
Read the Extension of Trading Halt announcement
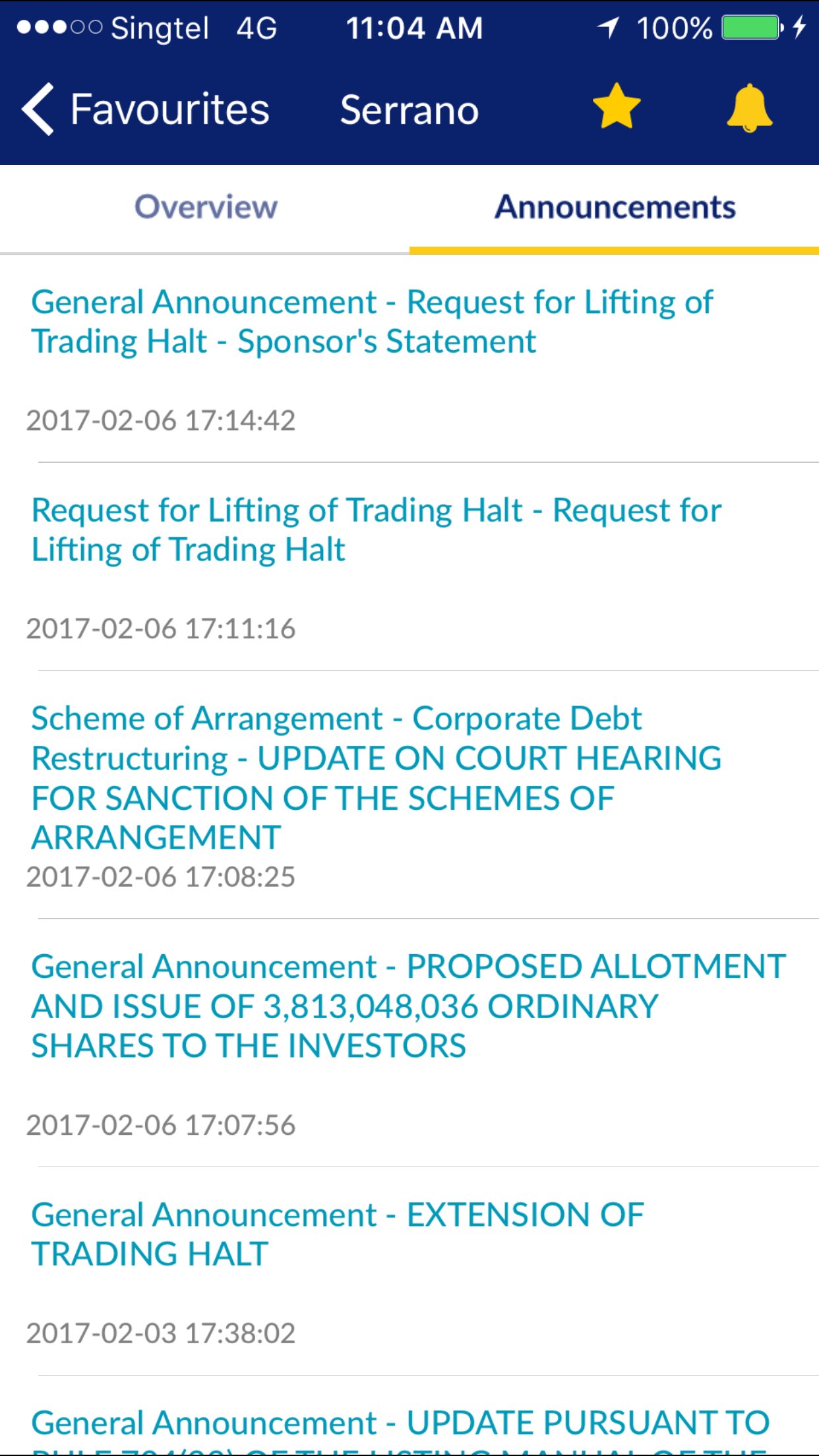[338, 1234]
